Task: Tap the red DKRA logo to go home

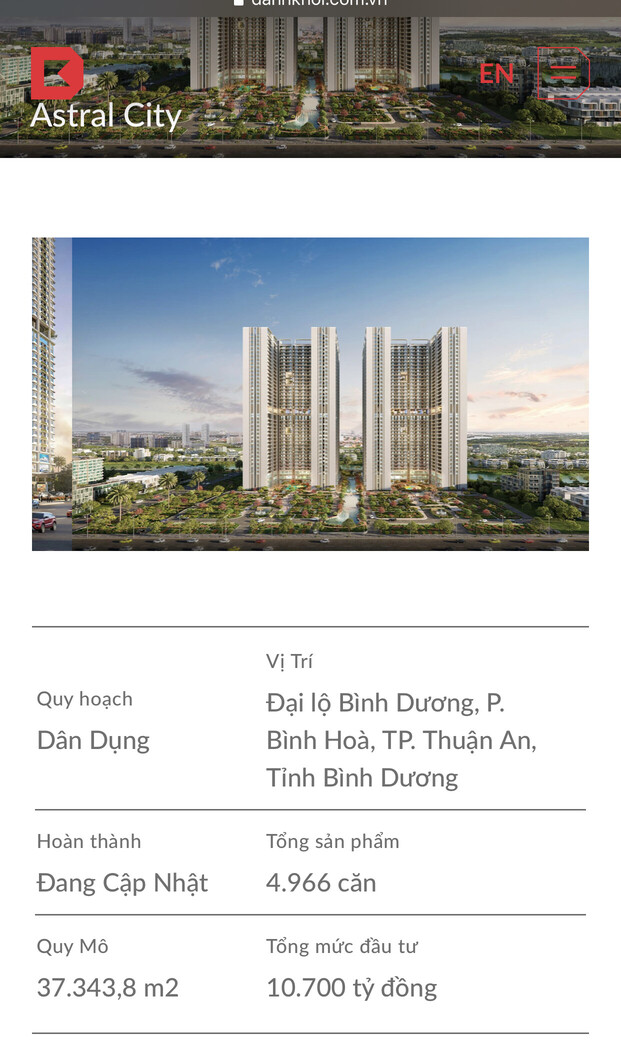Action: tap(57, 73)
